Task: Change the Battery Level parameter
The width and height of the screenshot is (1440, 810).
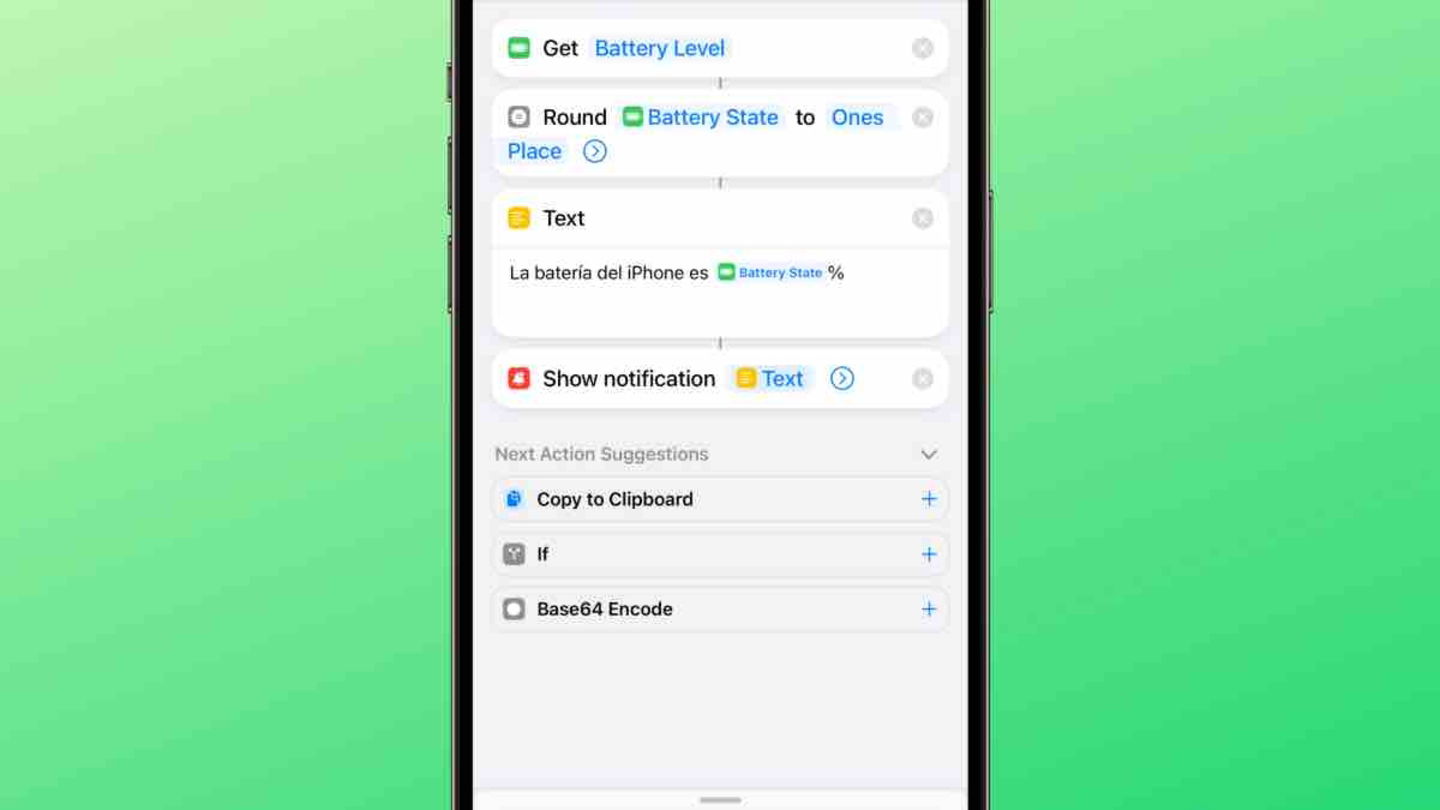Action: (x=659, y=48)
